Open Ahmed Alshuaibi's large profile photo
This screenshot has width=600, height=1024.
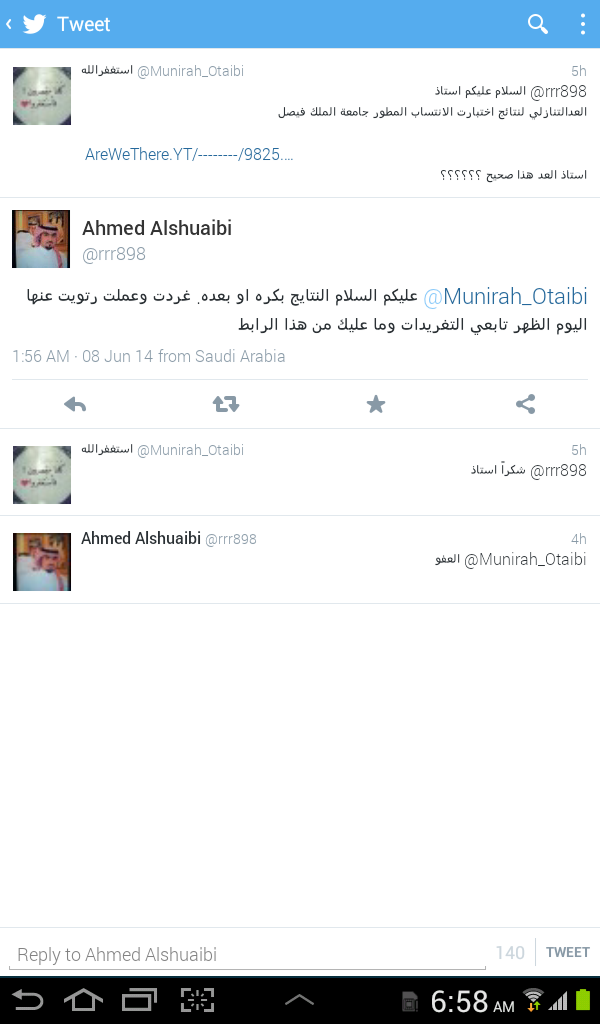pos(41,239)
